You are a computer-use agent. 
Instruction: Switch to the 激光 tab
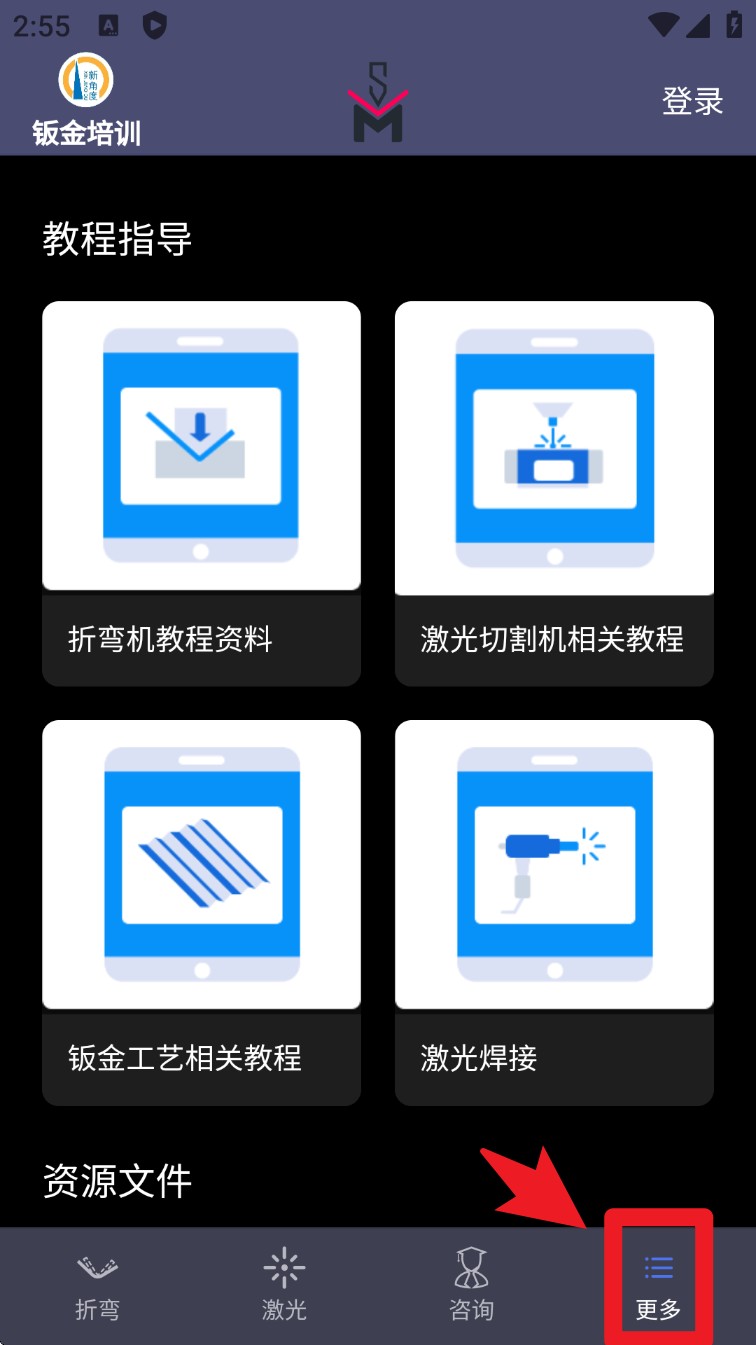pos(284,1286)
